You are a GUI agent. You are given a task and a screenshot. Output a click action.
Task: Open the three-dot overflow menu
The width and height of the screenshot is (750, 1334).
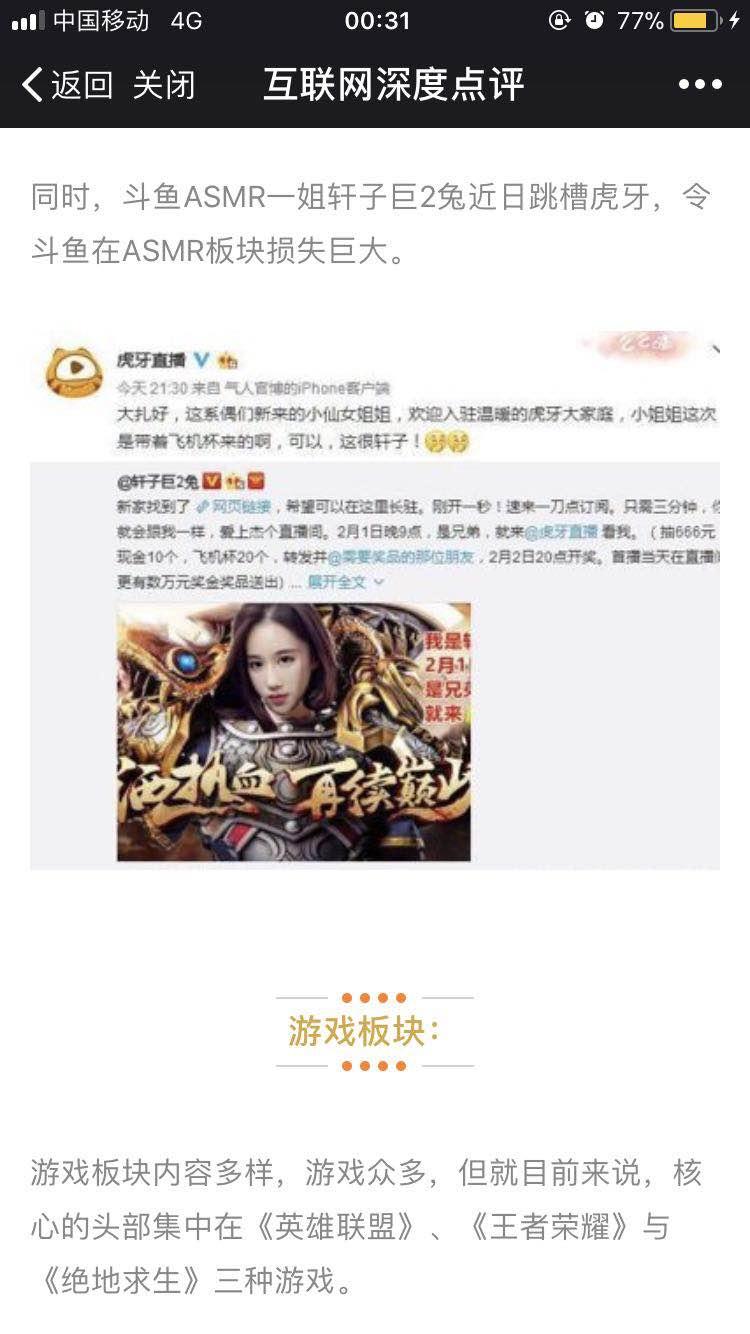[x=700, y=85]
